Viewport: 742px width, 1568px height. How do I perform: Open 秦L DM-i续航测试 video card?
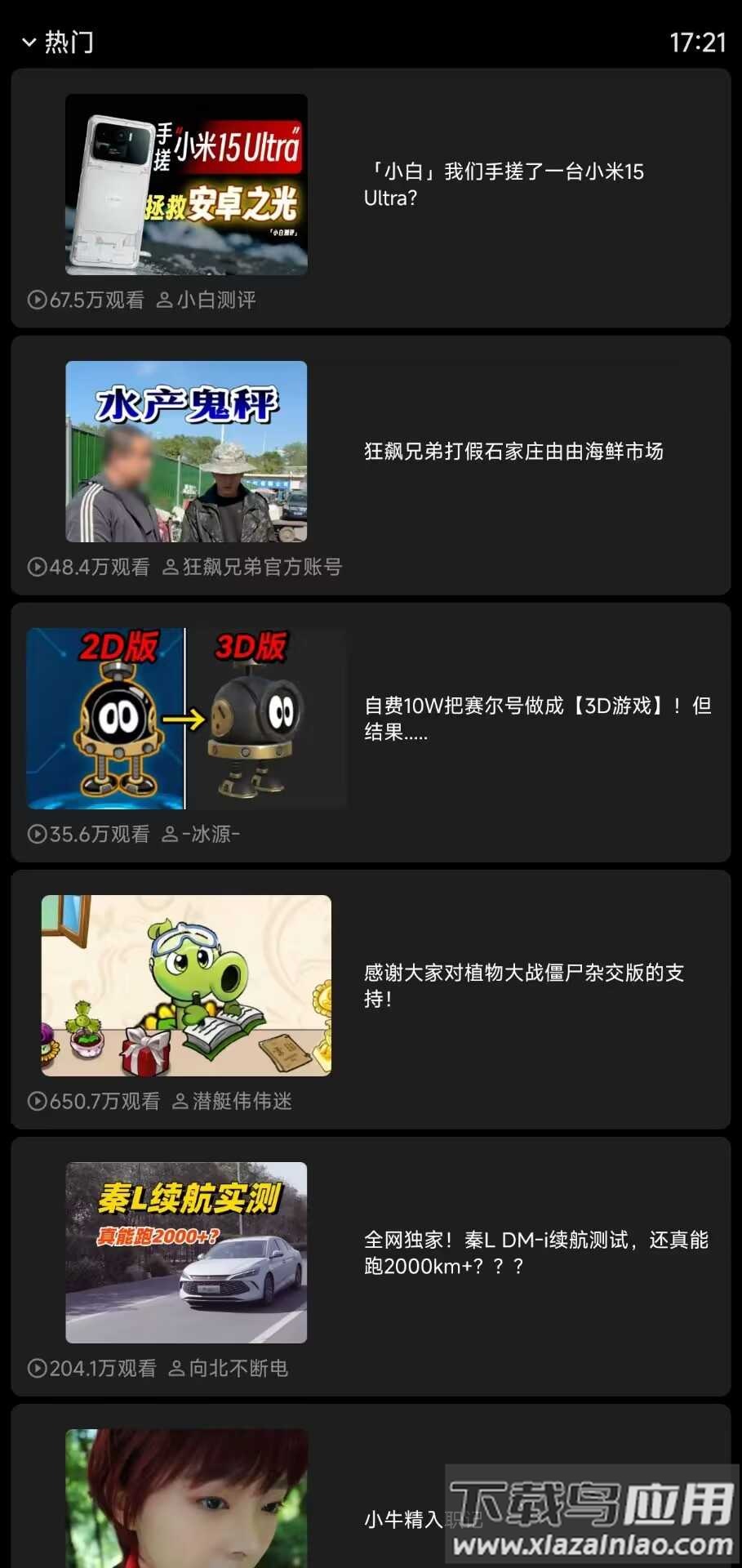pyautogui.click(x=371, y=1265)
